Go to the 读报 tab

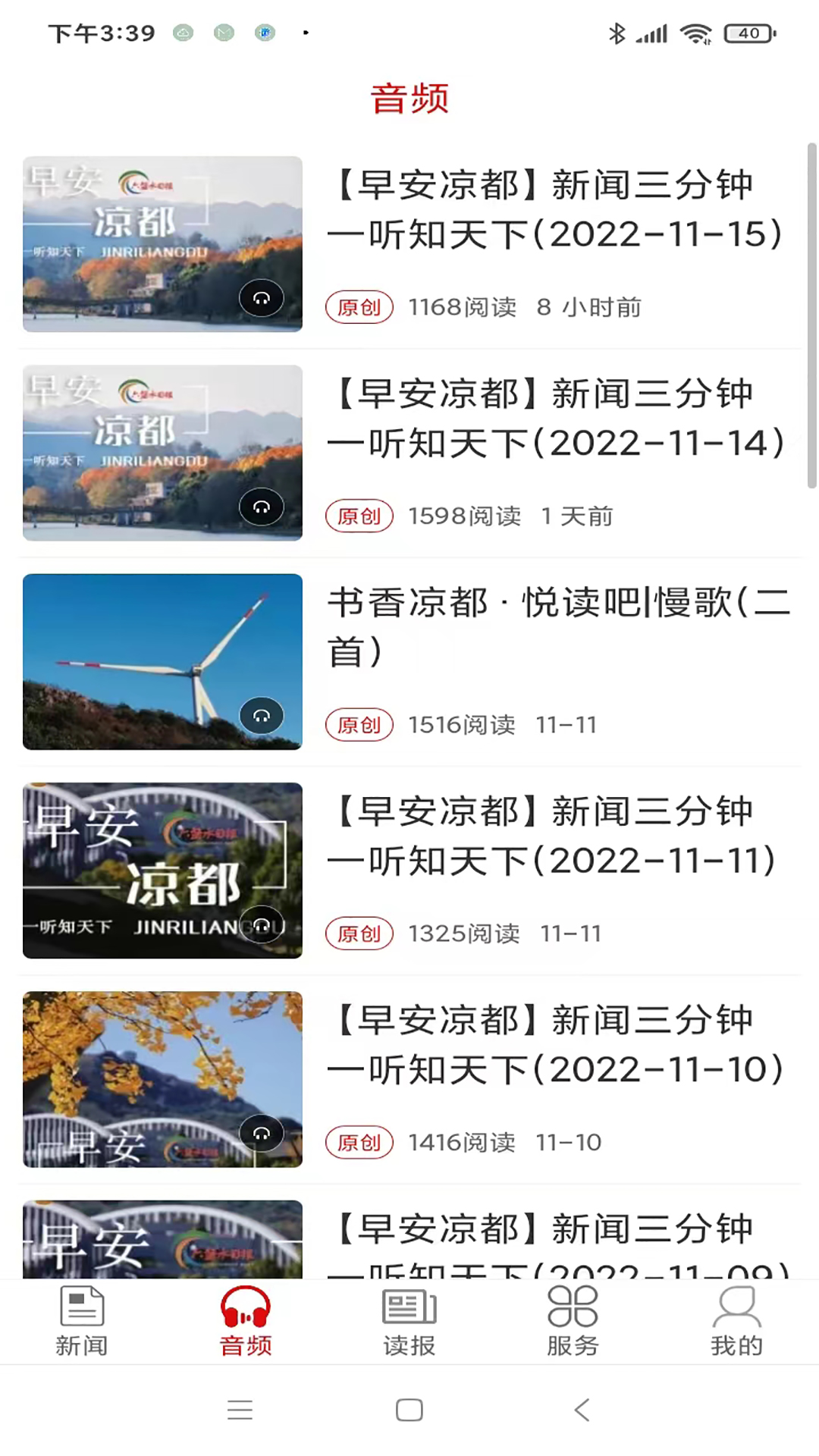(x=409, y=1322)
